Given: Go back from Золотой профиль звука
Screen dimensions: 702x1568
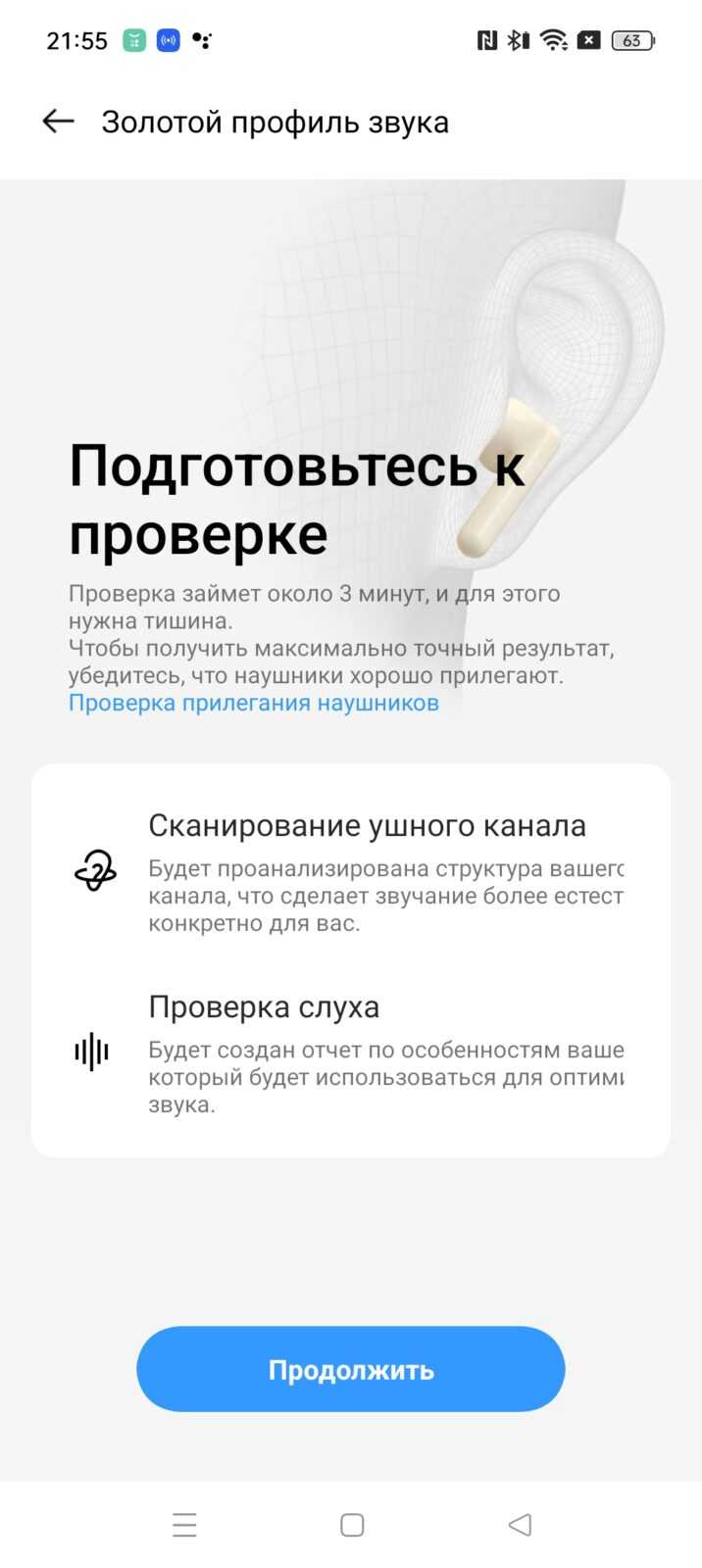Looking at the screenshot, I should point(59,122).
